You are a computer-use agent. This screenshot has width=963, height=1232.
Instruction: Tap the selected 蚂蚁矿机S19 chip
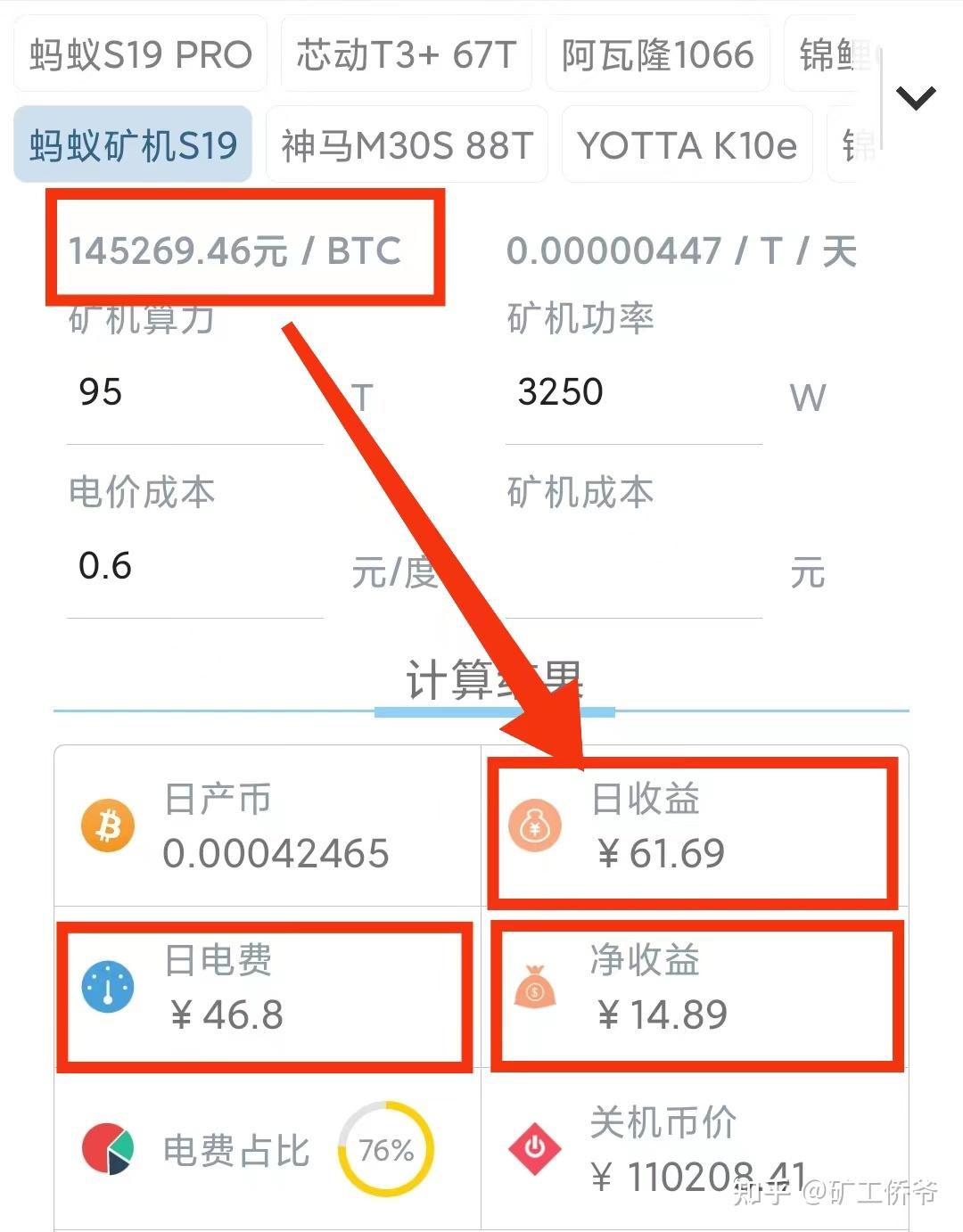tap(133, 144)
